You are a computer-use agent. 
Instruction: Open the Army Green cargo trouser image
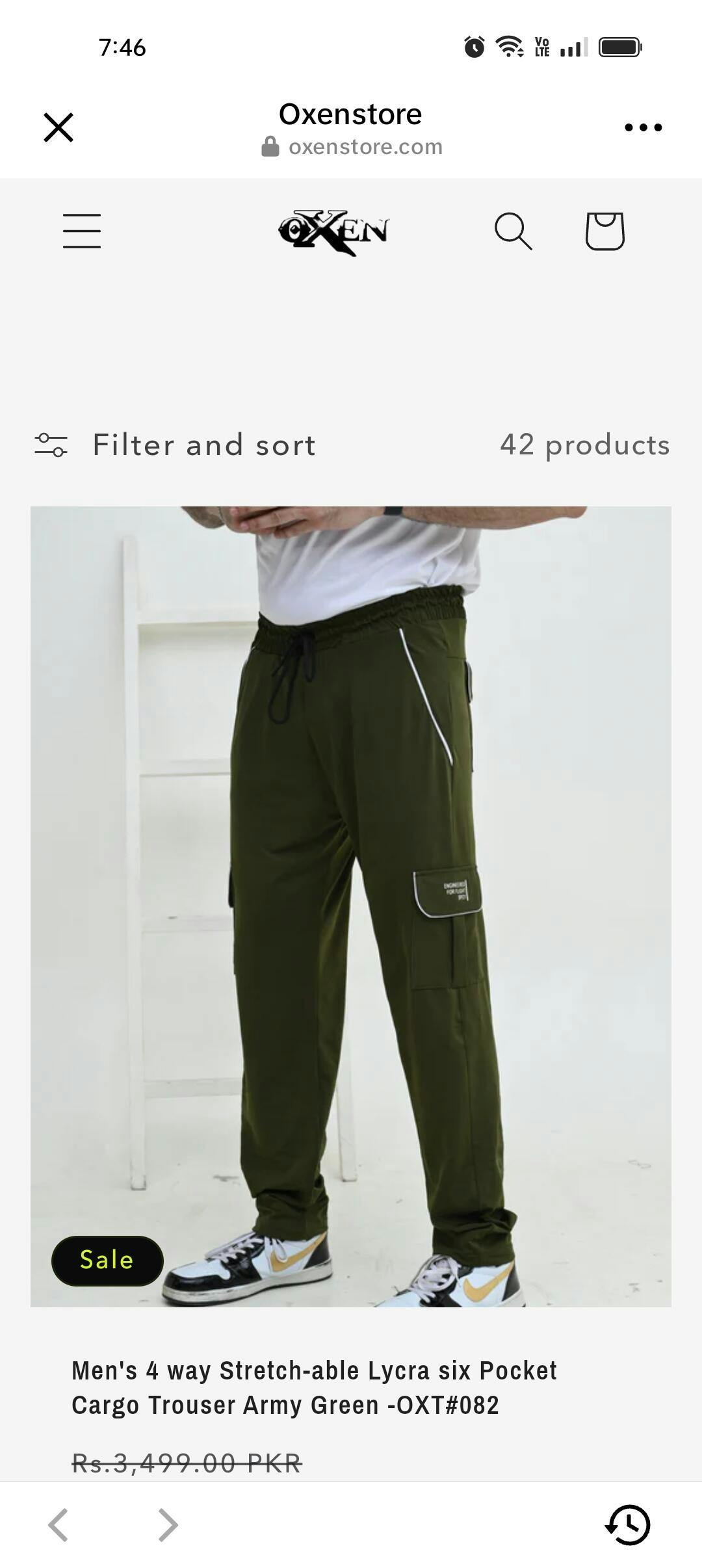(351, 906)
